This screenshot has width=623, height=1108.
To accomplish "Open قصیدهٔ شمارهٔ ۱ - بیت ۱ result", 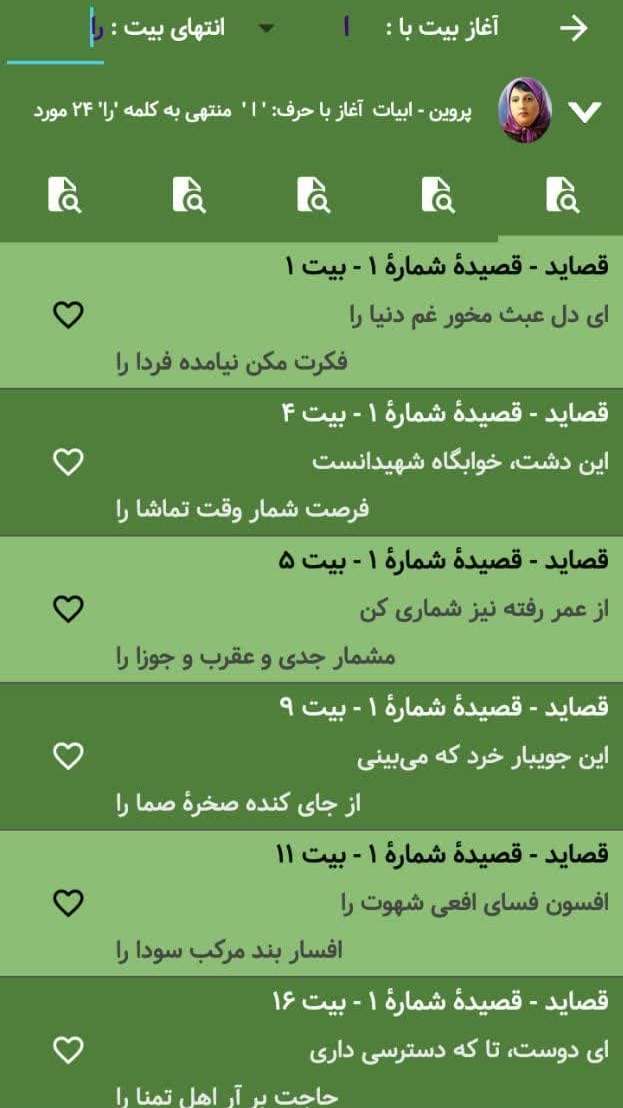I will [445, 267].
